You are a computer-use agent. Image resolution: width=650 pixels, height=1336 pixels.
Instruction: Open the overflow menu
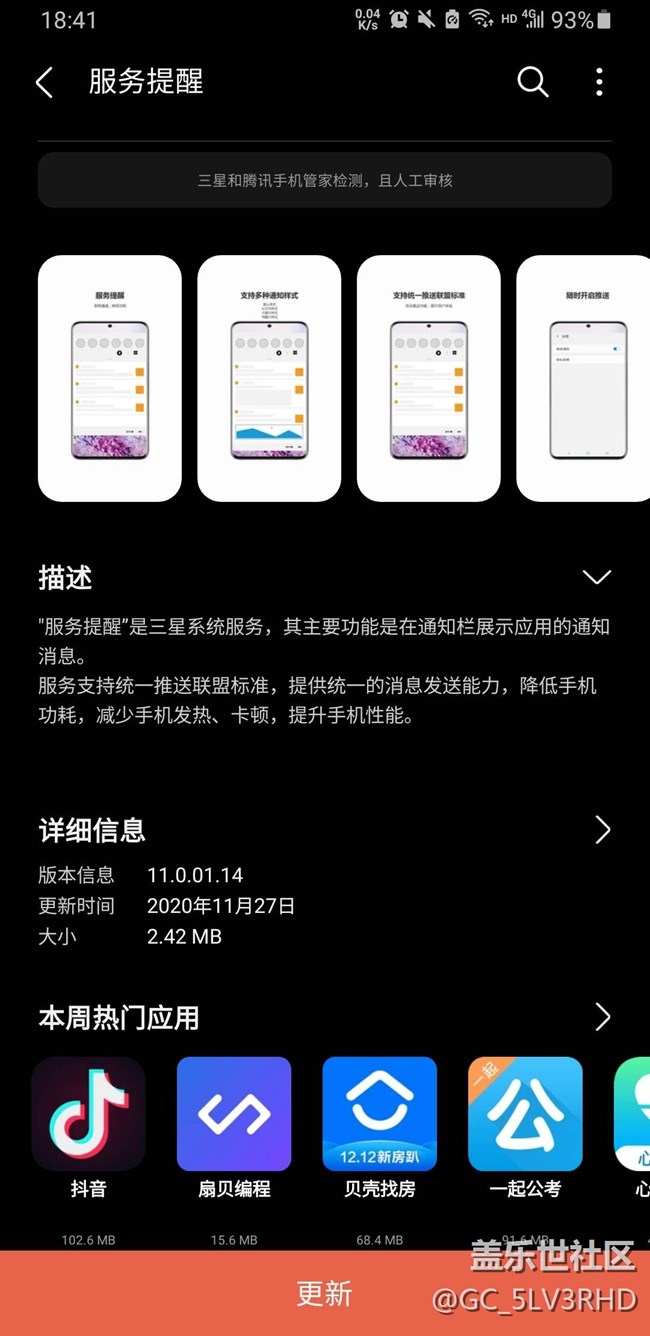tap(599, 82)
